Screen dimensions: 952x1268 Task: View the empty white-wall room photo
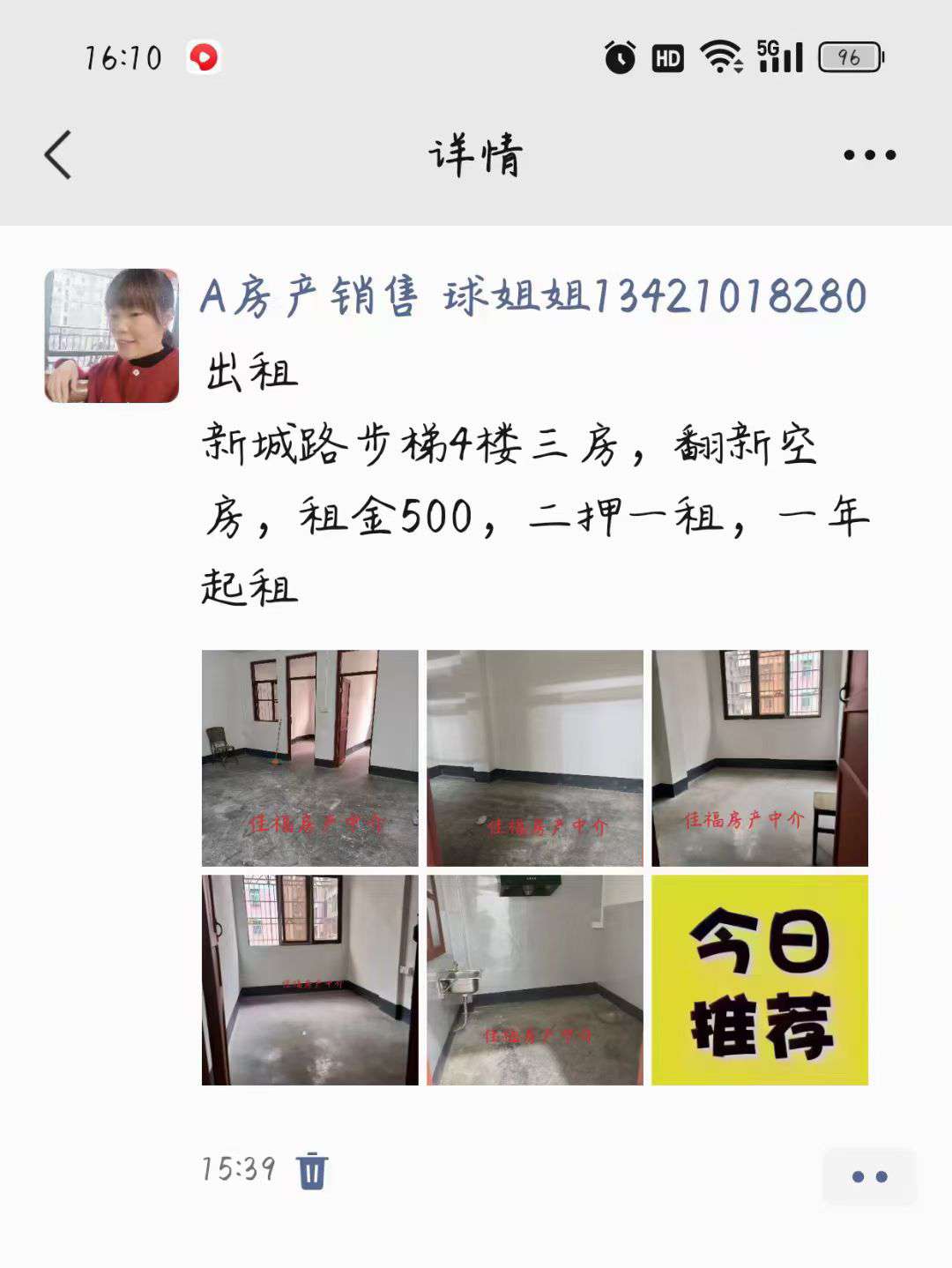point(535,758)
